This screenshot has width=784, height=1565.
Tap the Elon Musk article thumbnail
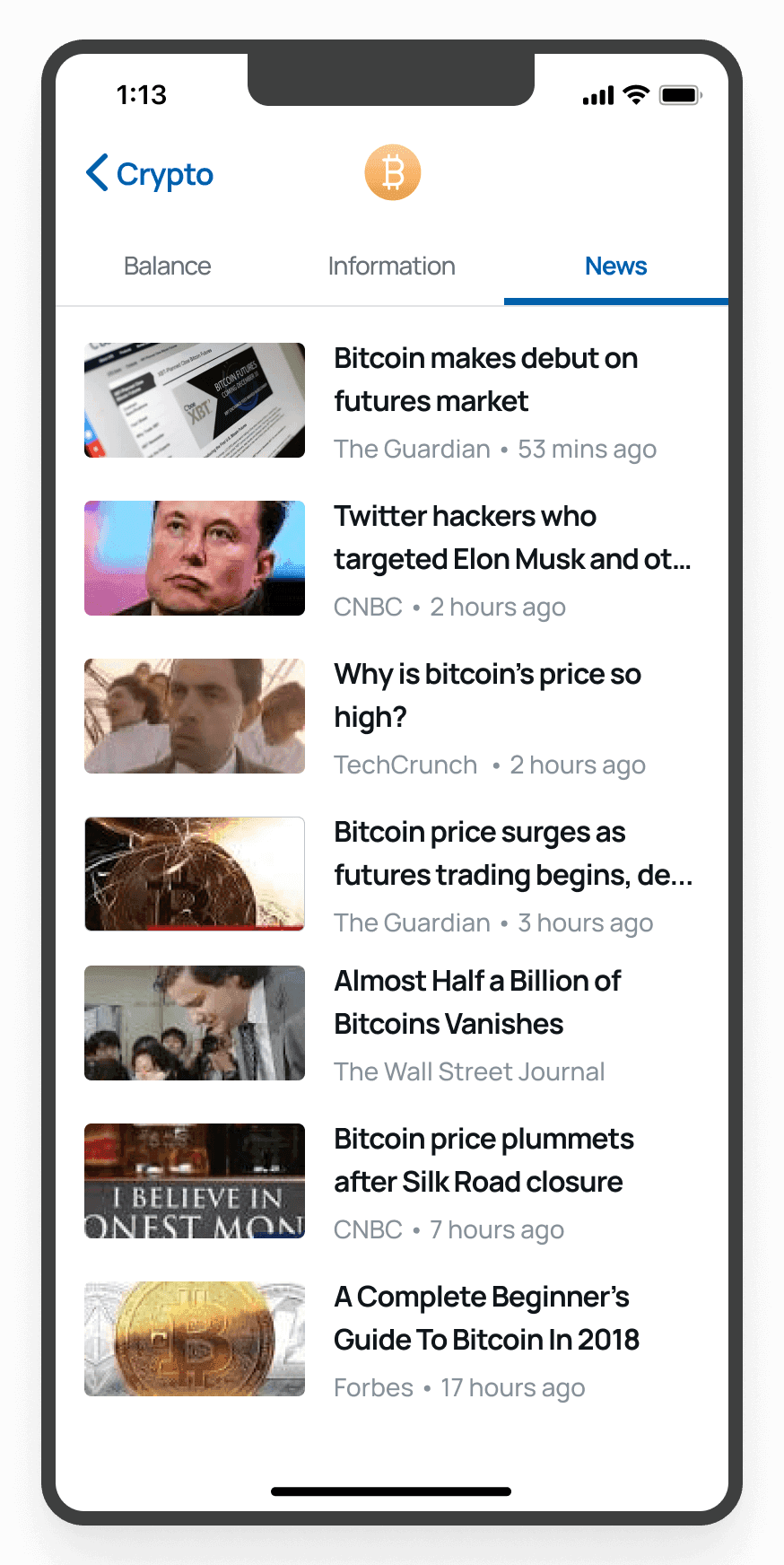coord(194,558)
